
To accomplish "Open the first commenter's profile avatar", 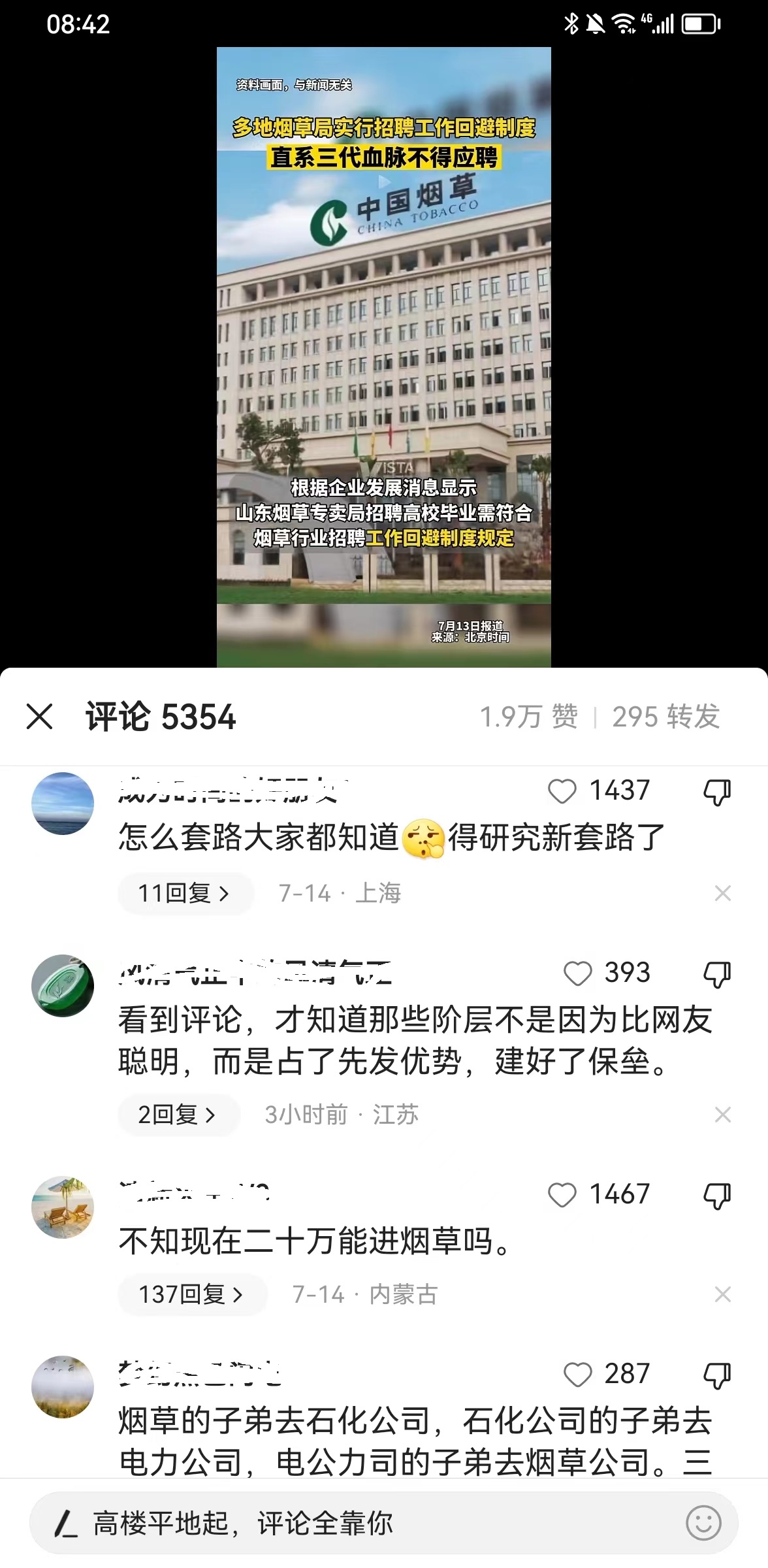I will point(63,803).
